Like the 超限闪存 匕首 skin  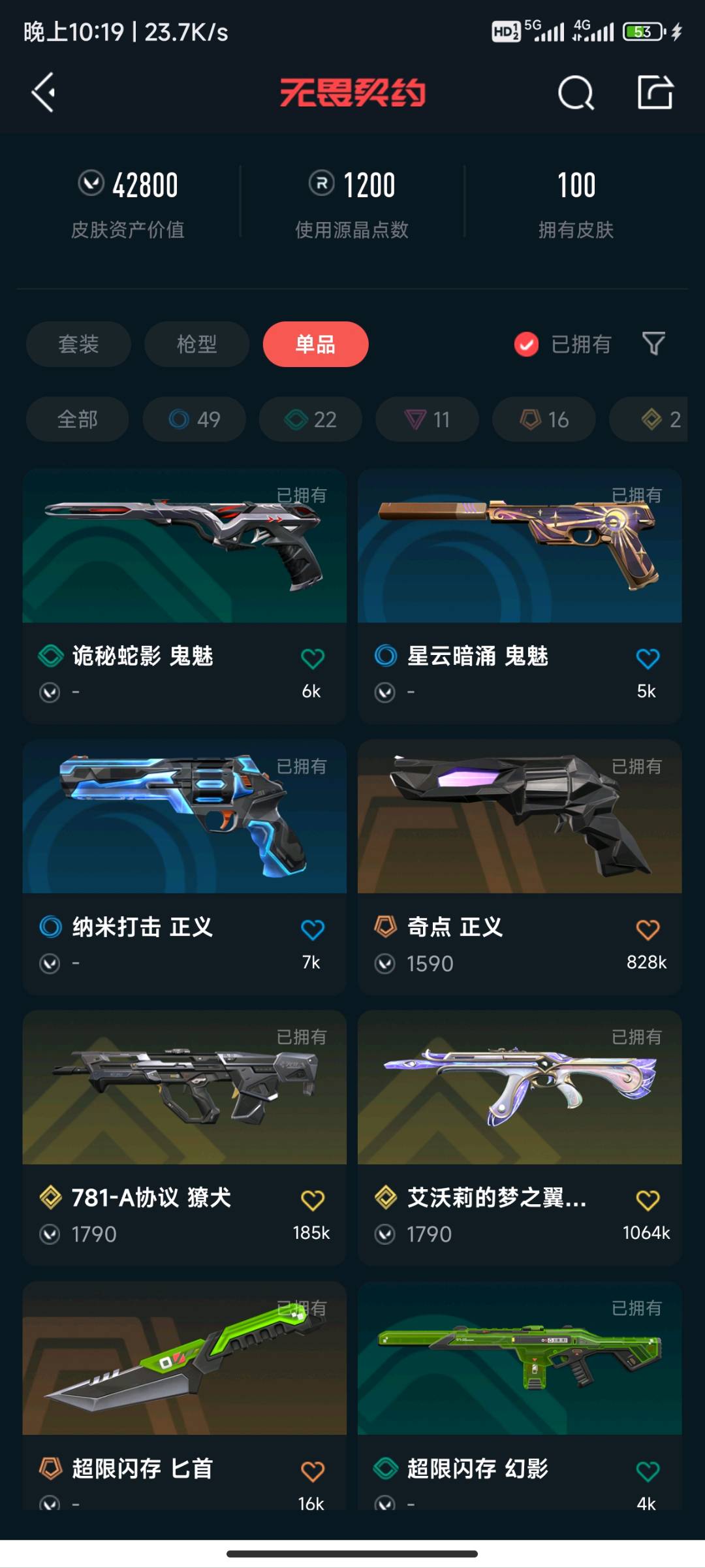[x=312, y=1471]
